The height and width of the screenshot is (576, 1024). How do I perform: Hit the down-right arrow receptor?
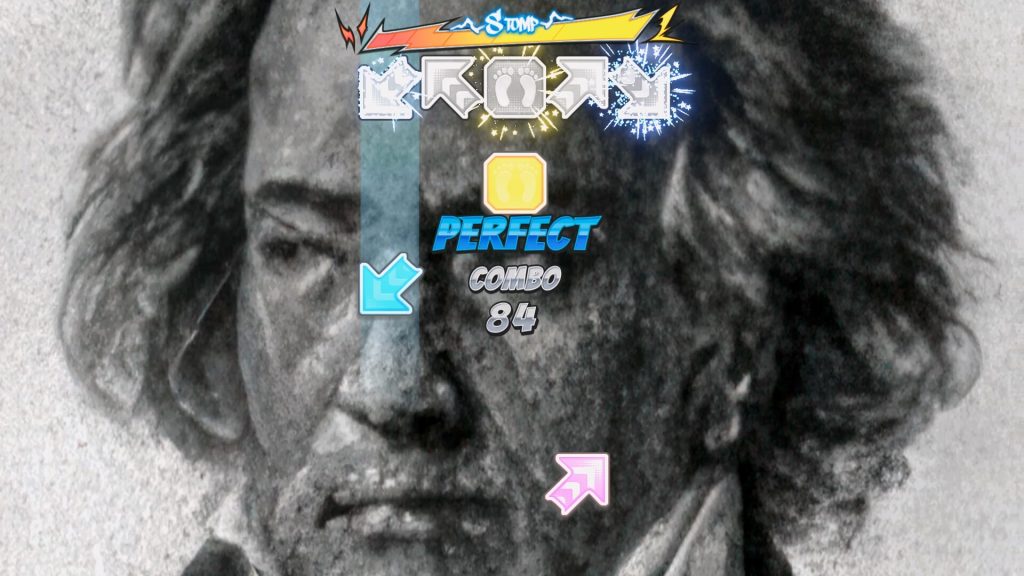(x=644, y=88)
